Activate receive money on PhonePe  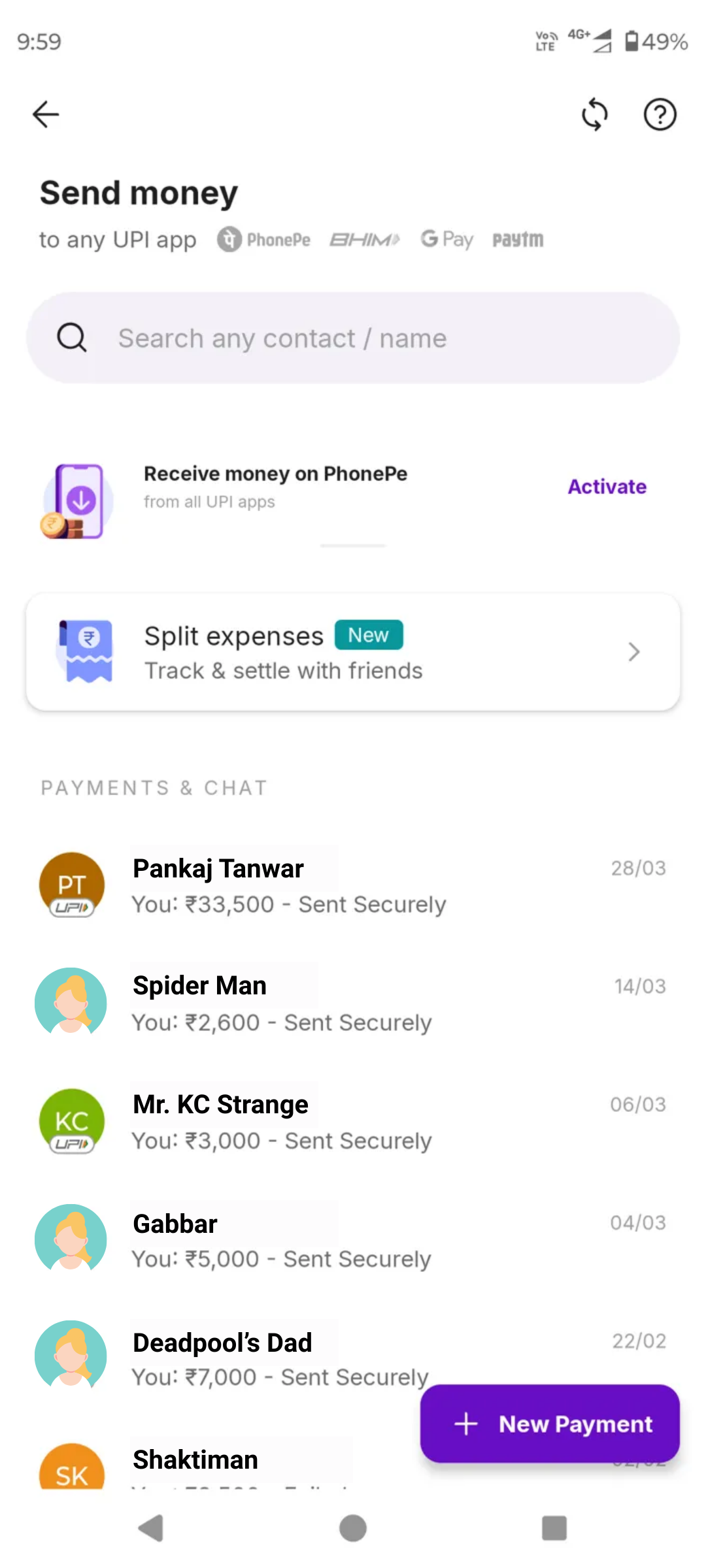(607, 487)
